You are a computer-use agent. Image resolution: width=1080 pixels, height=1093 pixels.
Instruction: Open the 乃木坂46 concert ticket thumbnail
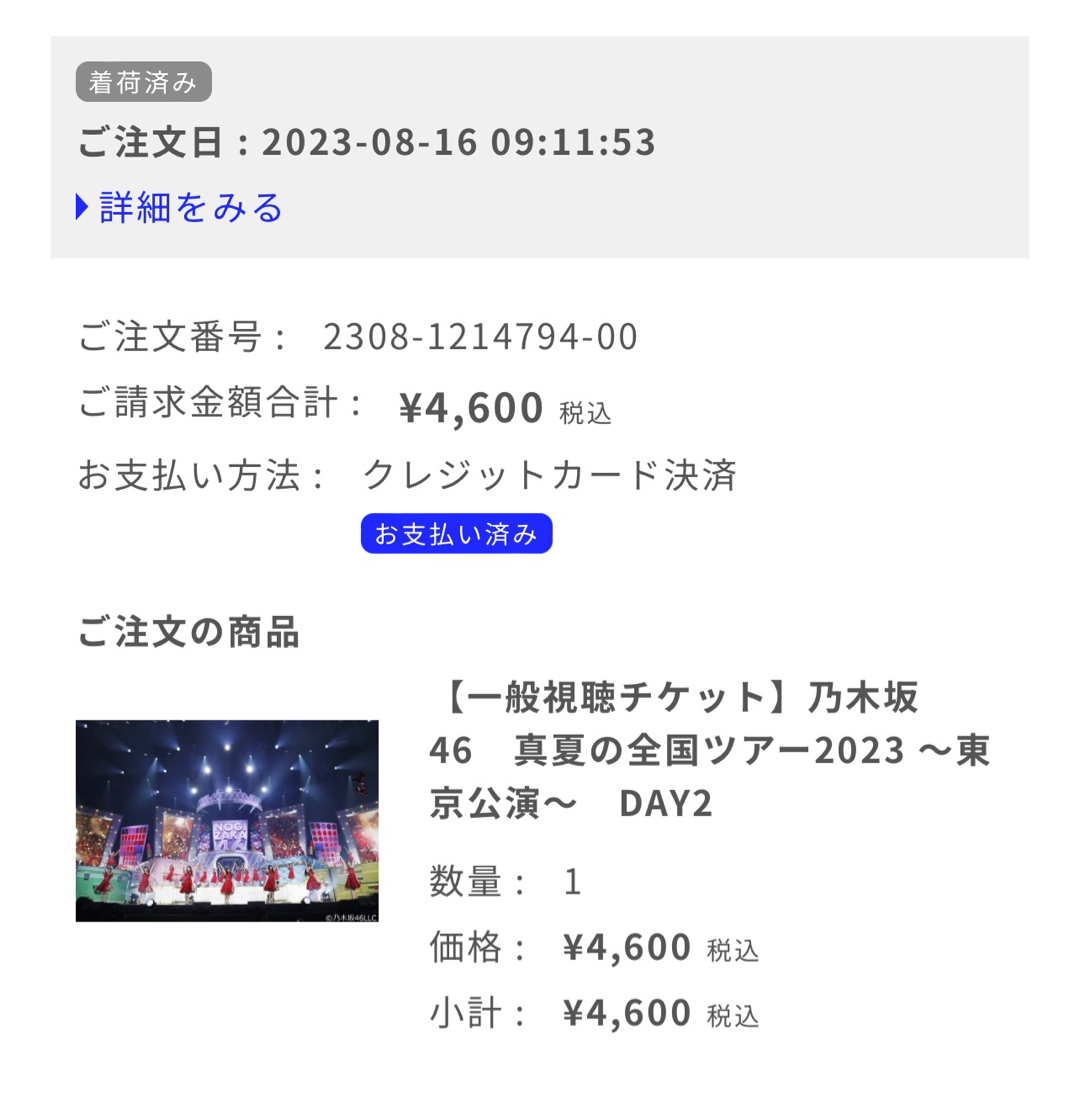(227, 820)
